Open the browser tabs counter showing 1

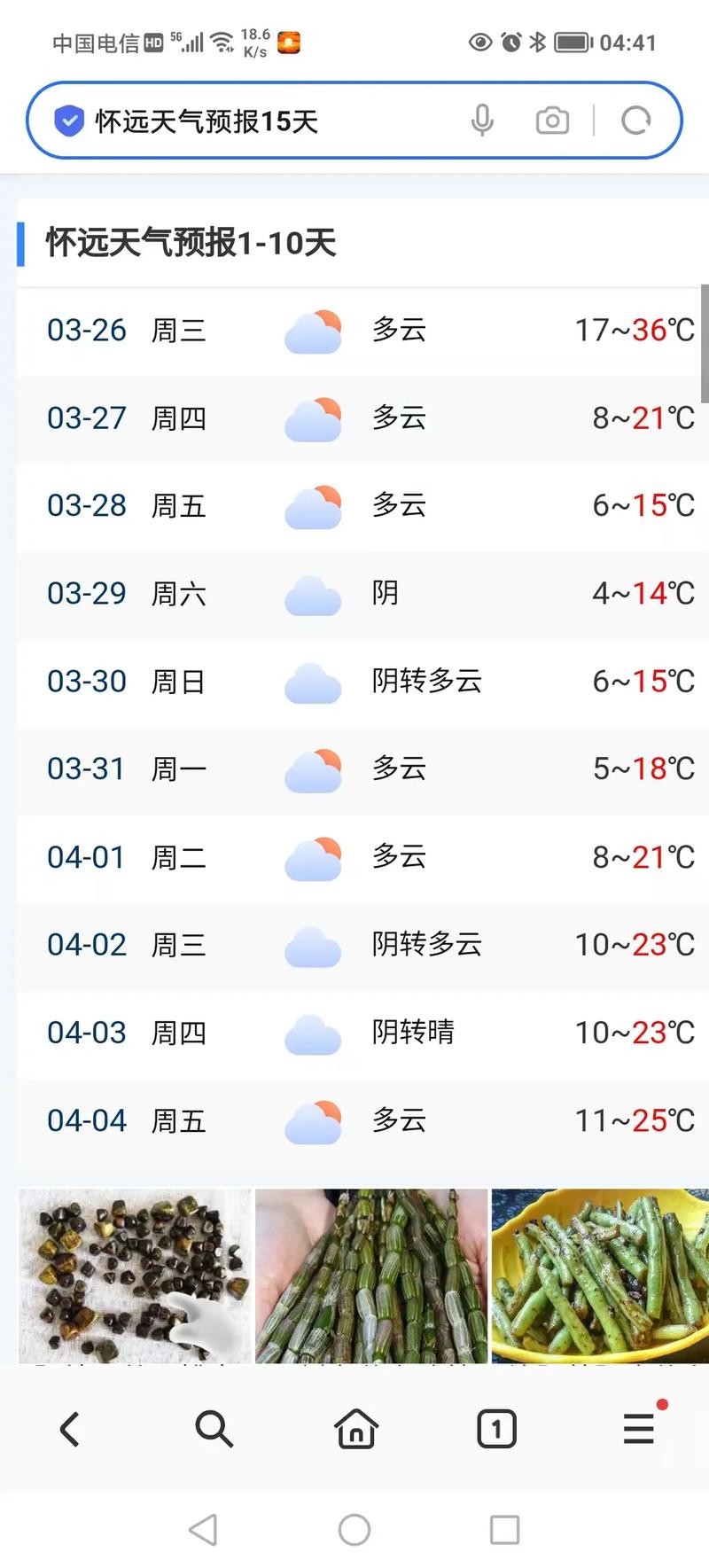point(496,1427)
